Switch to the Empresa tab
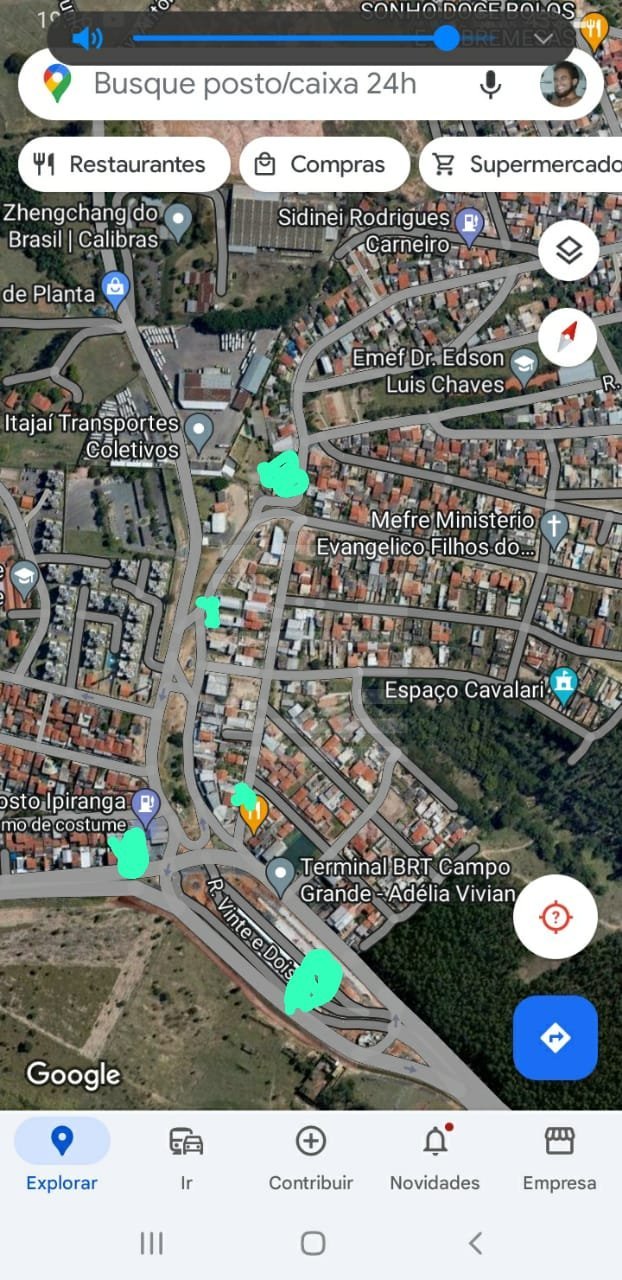The width and height of the screenshot is (622, 1280). [x=559, y=1157]
